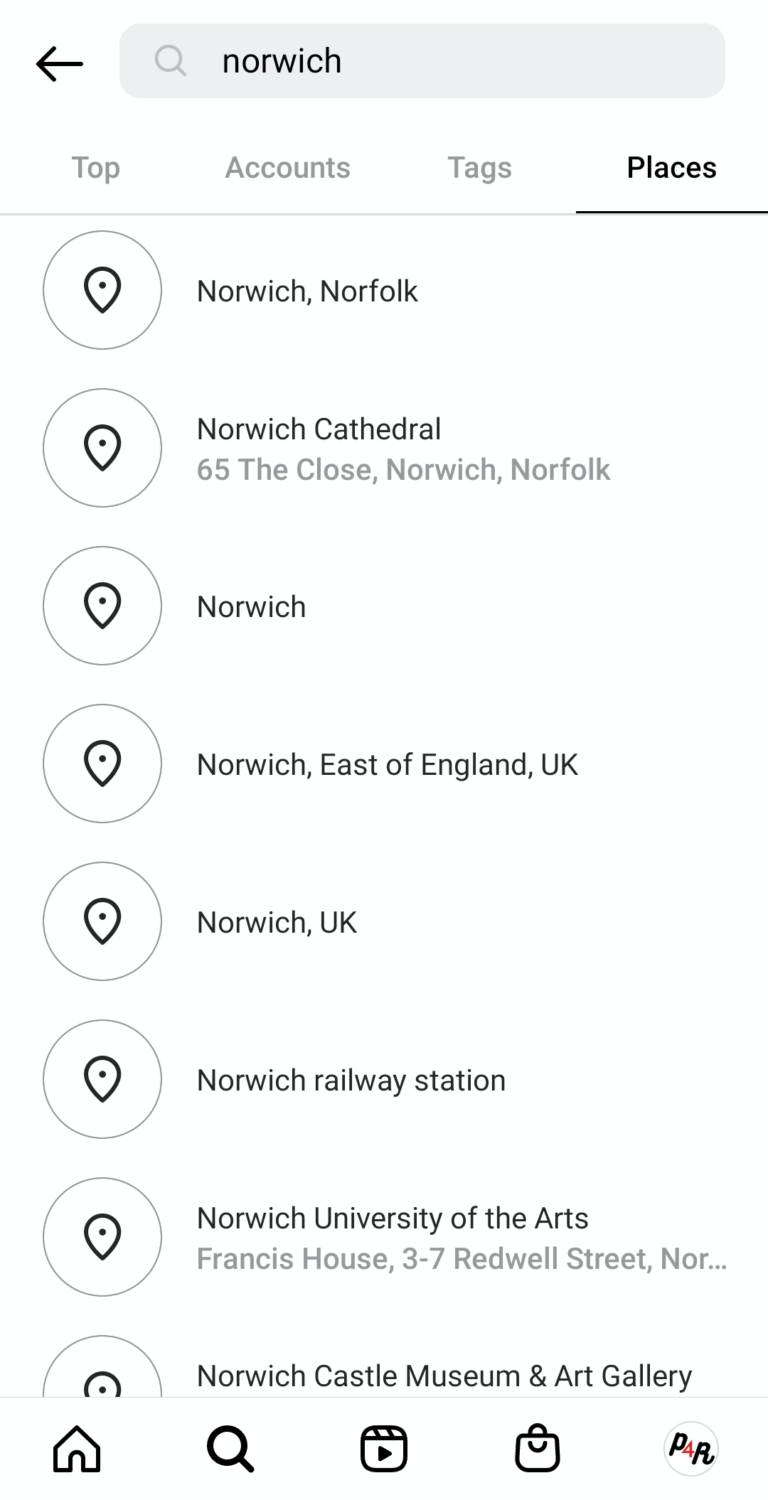Tap the search field containing norwich

tap(422, 61)
